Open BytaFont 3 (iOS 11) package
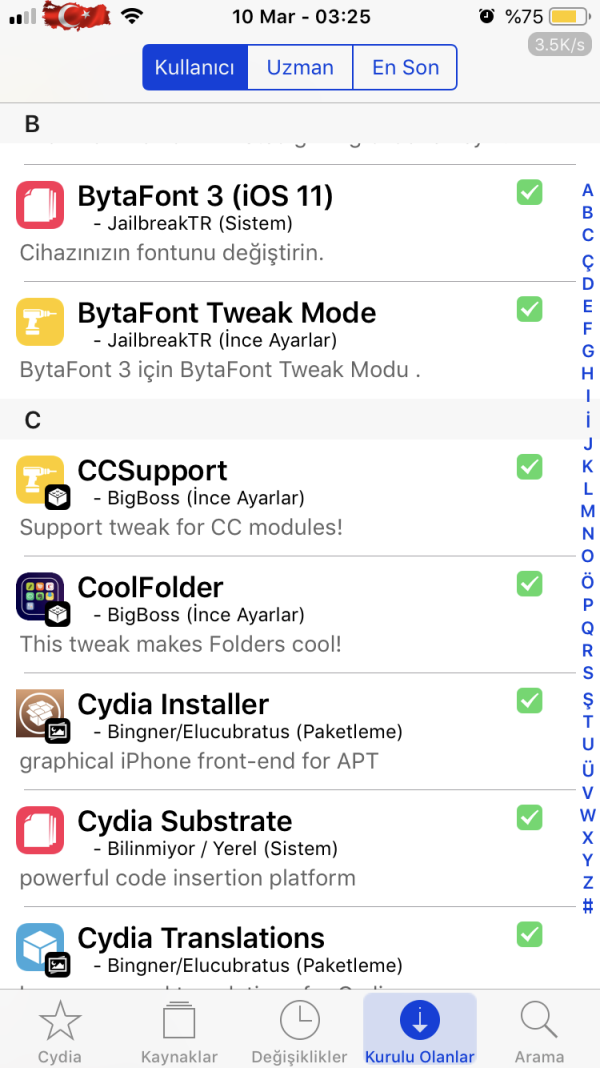 click(280, 222)
